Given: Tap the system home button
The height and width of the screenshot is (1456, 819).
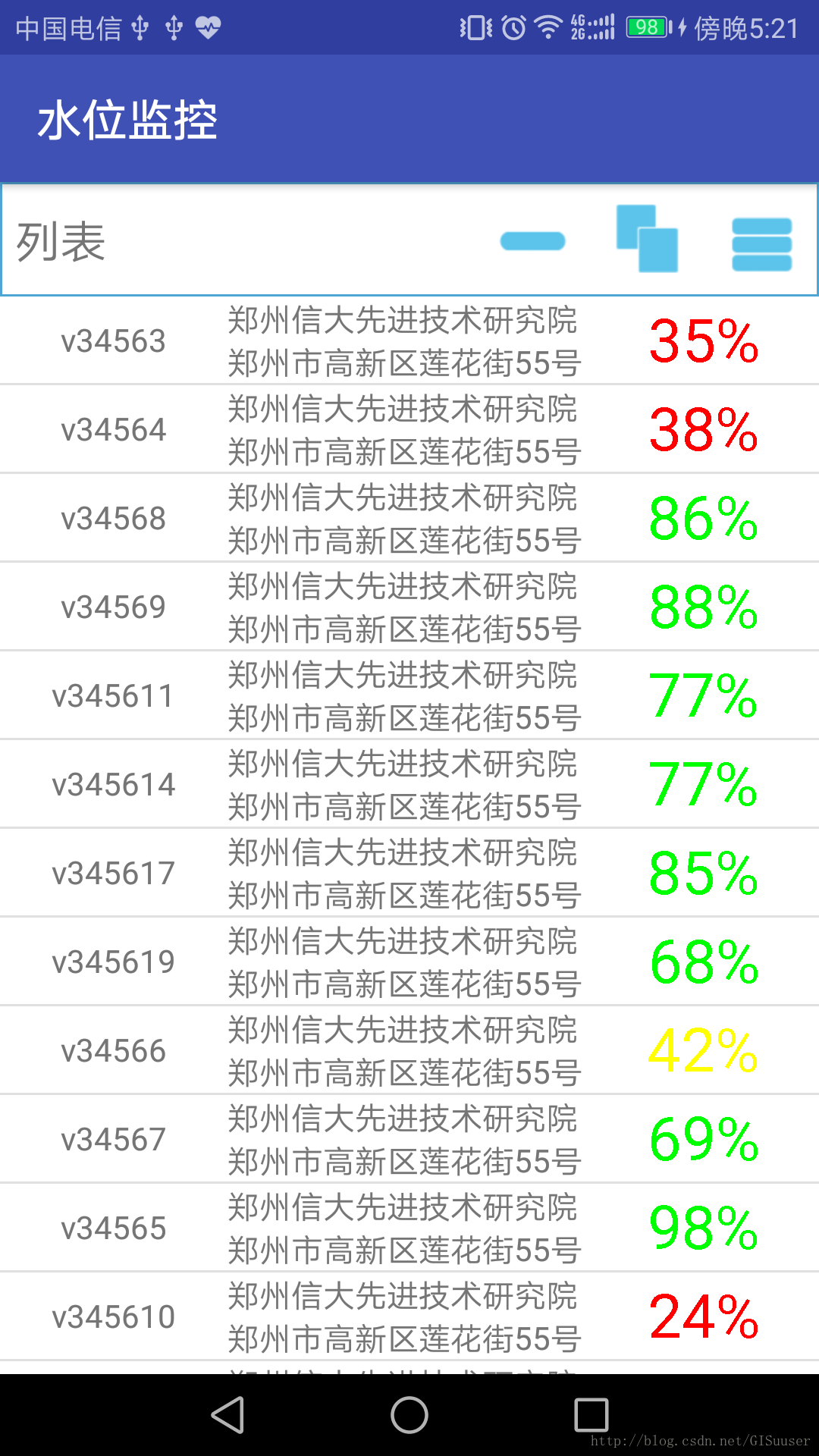Looking at the screenshot, I should tap(409, 1415).
